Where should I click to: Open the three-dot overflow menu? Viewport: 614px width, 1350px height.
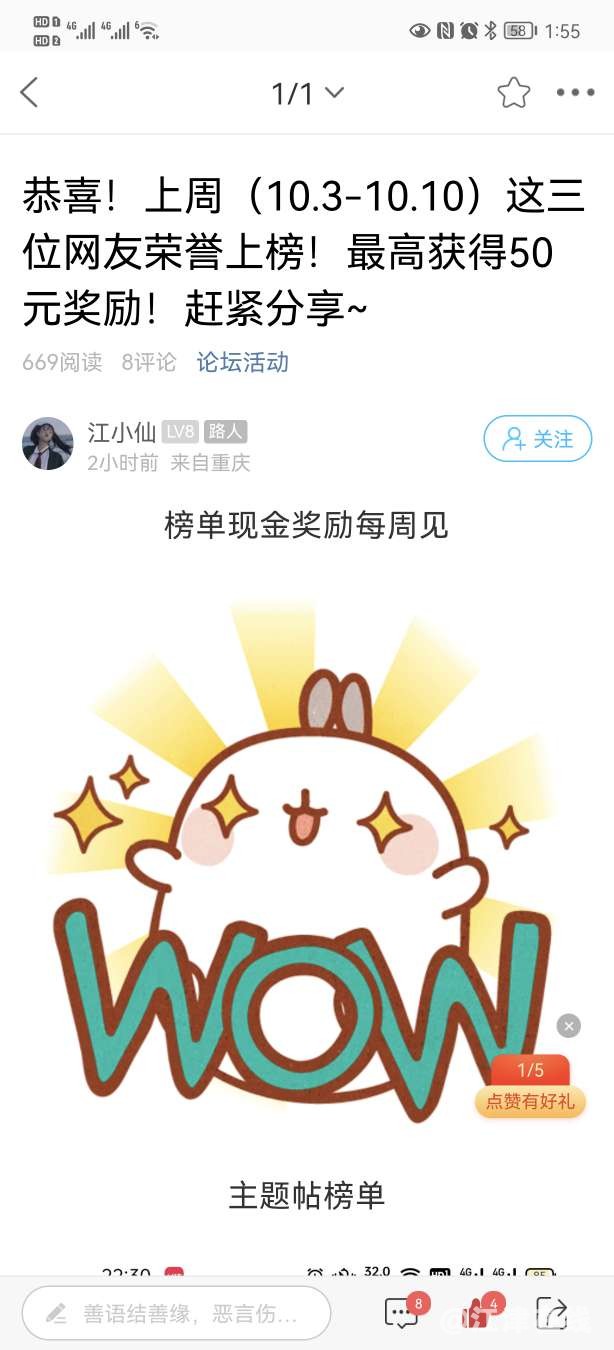coord(575,93)
